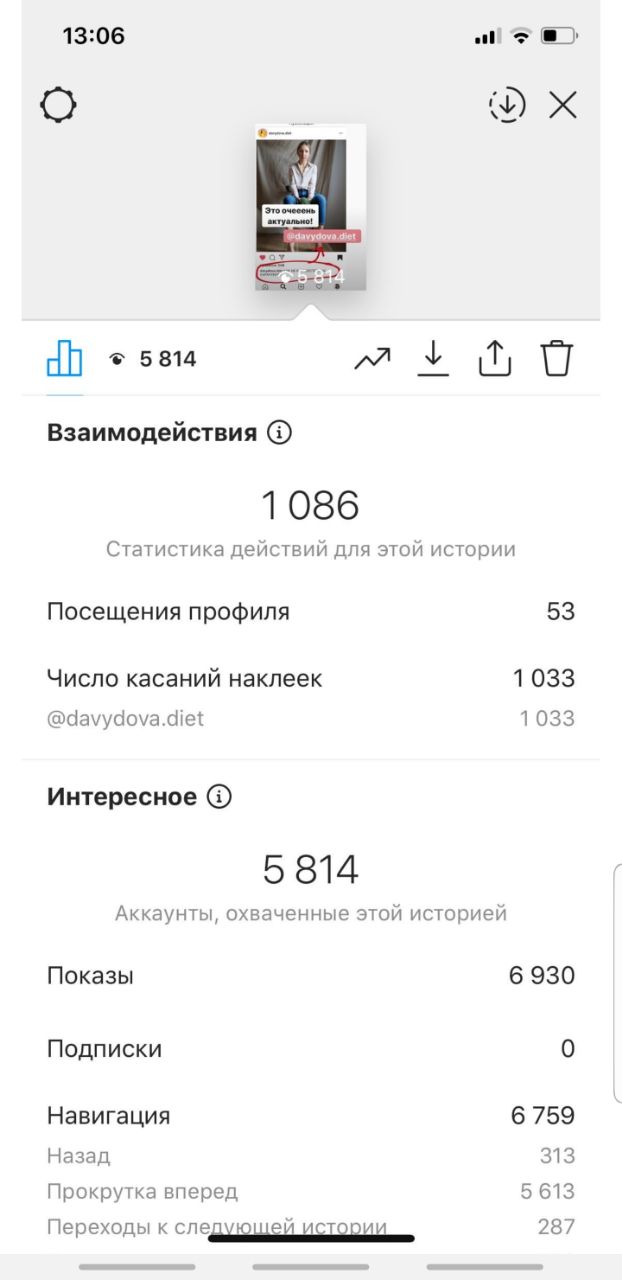Open info icon next to Интересное
Screen dimensions: 622x1280
219,797
